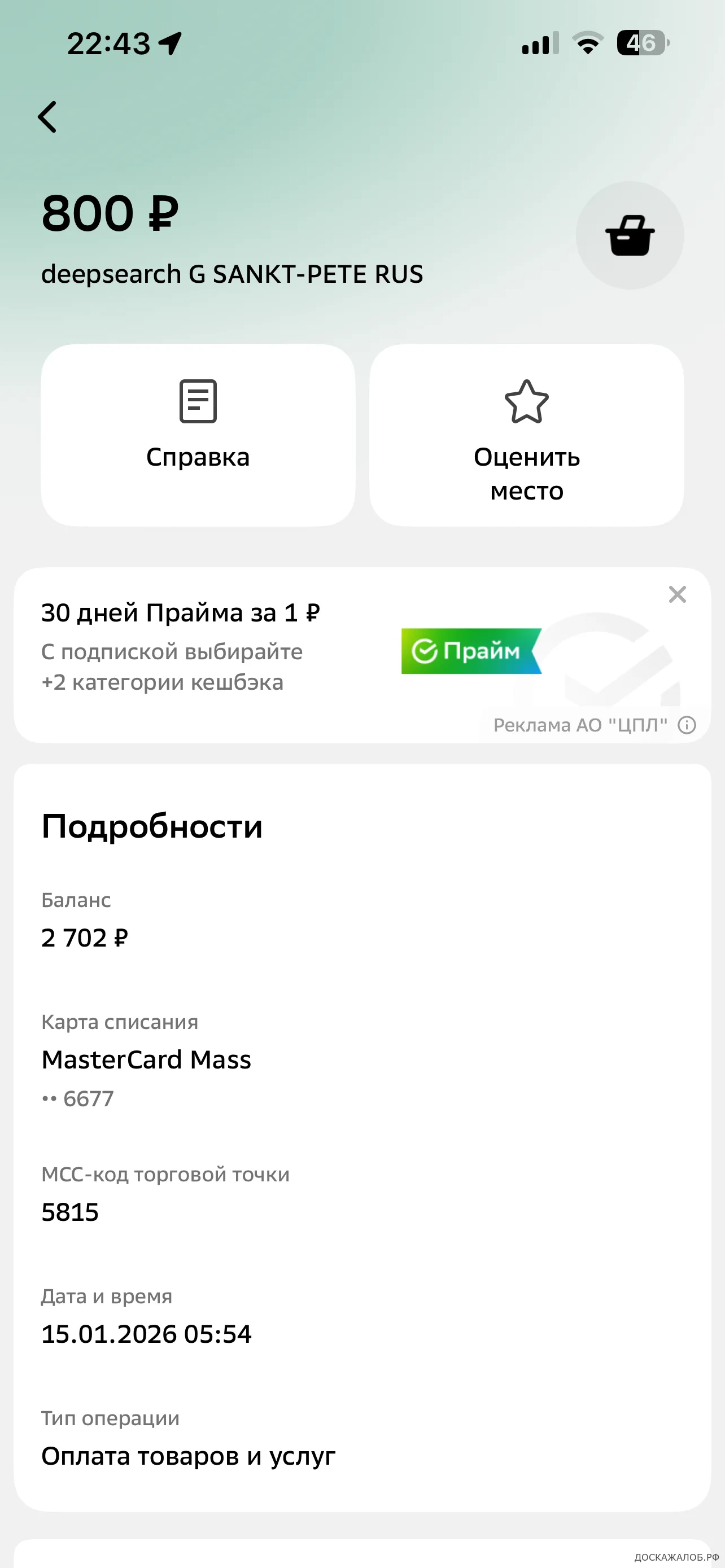This screenshot has height=1568, width=725.
Task: Open the Справка statement button
Action: coord(198,435)
